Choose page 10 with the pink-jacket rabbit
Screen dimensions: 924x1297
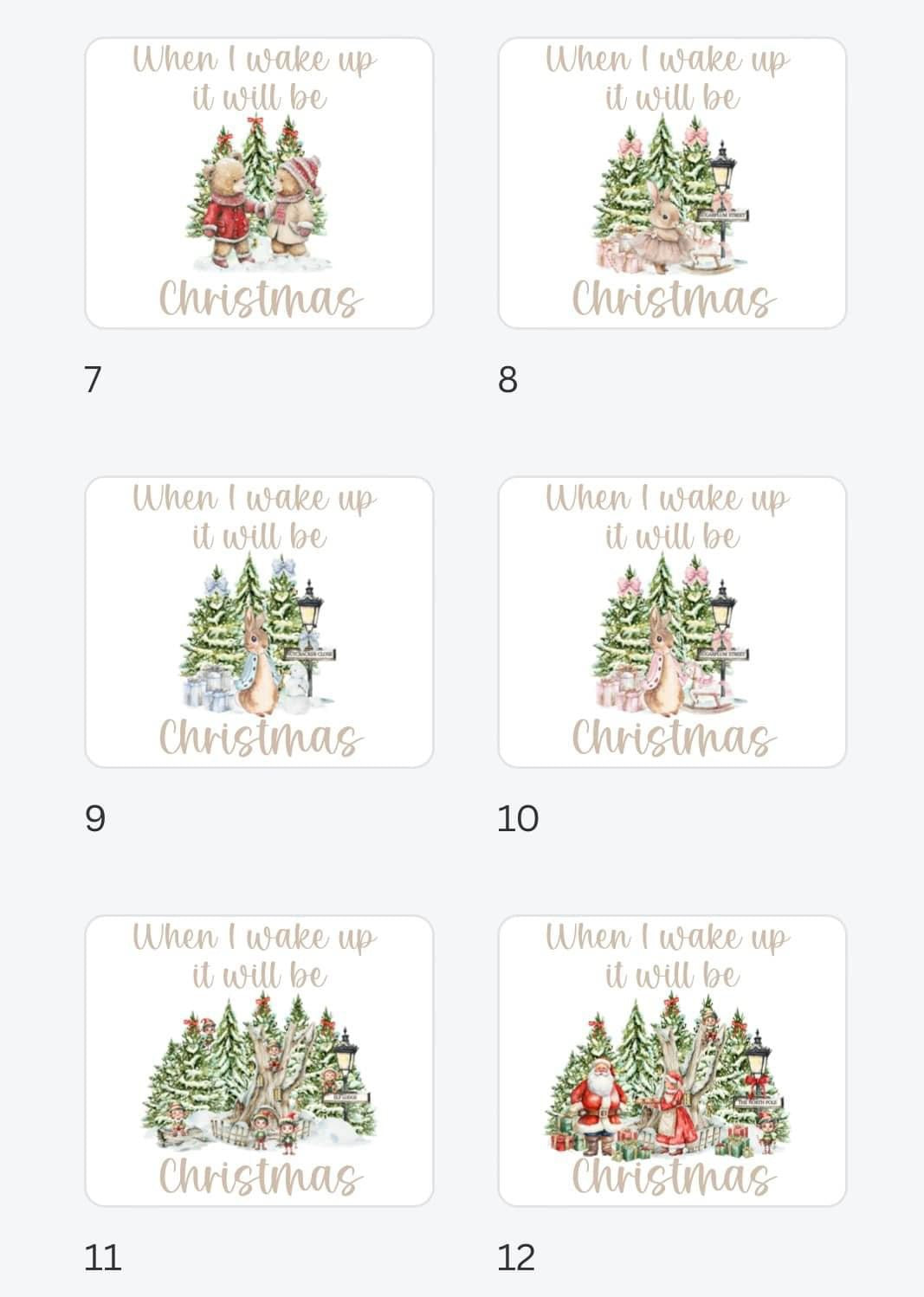coord(672,622)
